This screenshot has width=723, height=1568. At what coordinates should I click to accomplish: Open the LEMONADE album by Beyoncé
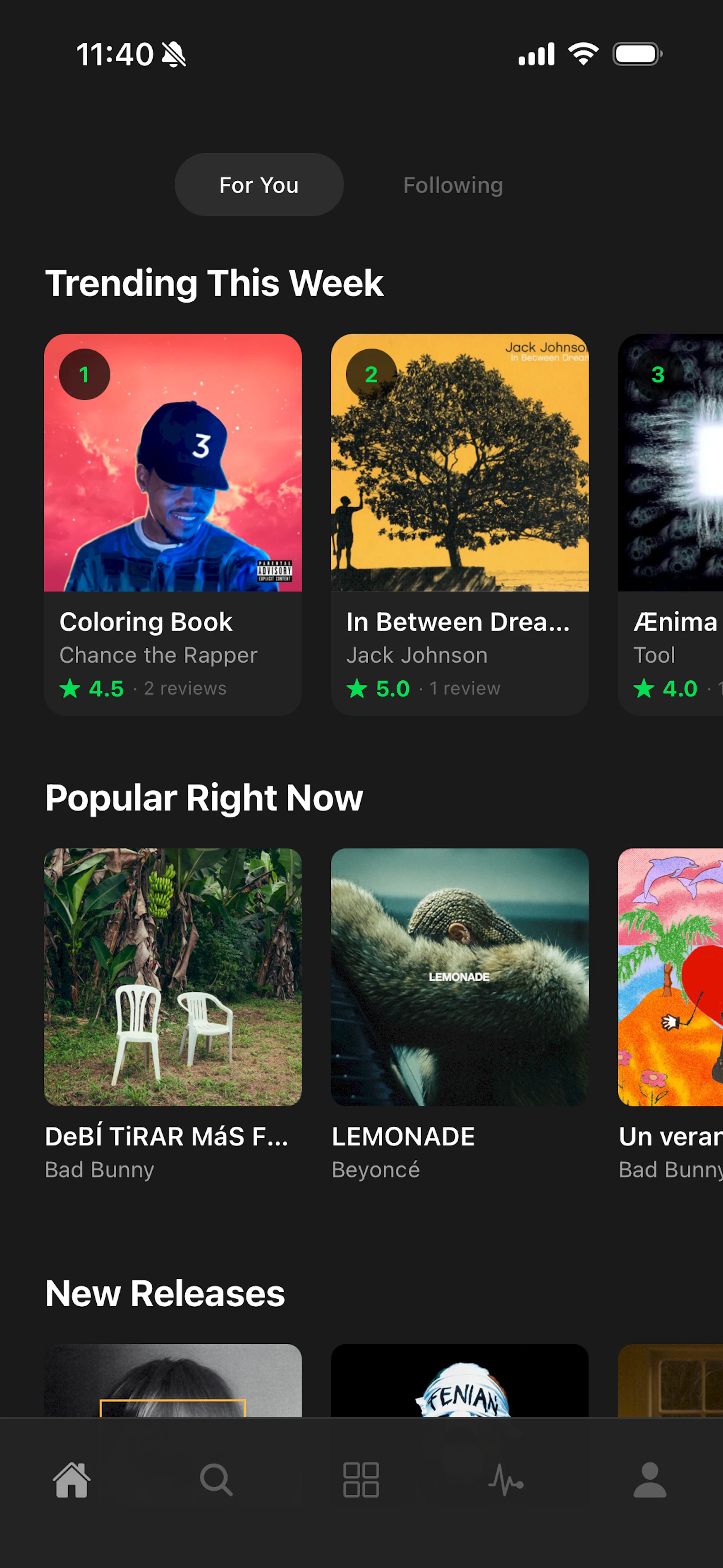(460, 1015)
